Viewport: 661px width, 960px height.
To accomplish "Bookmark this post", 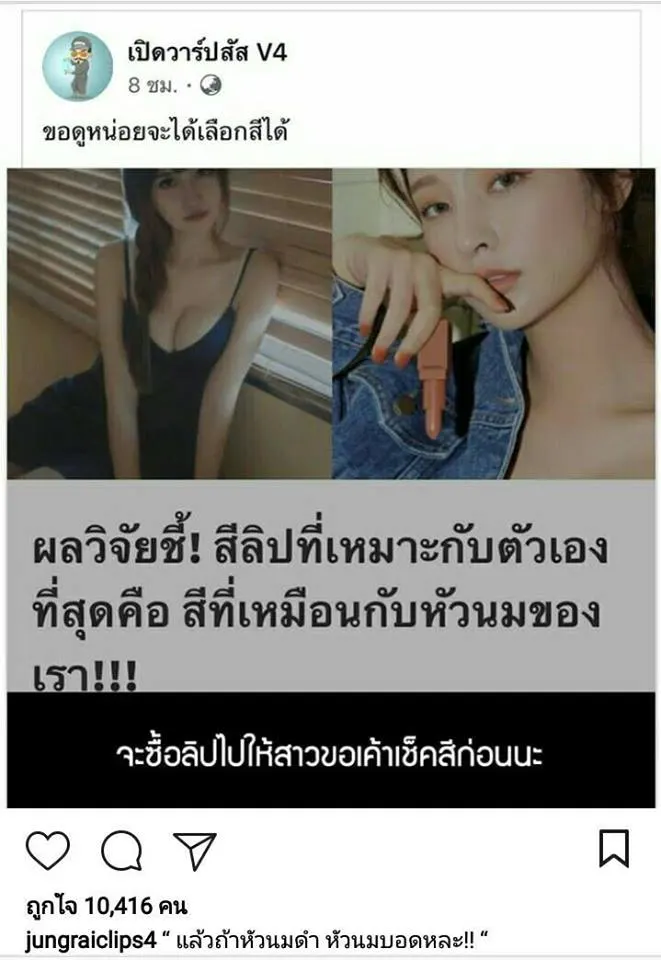I will (x=613, y=848).
